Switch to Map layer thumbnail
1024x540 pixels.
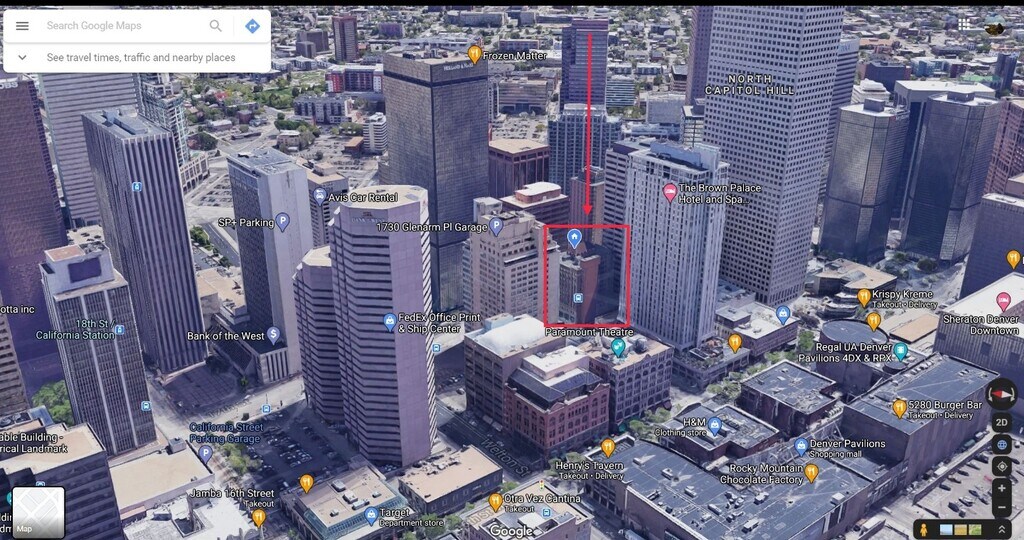(38, 512)
